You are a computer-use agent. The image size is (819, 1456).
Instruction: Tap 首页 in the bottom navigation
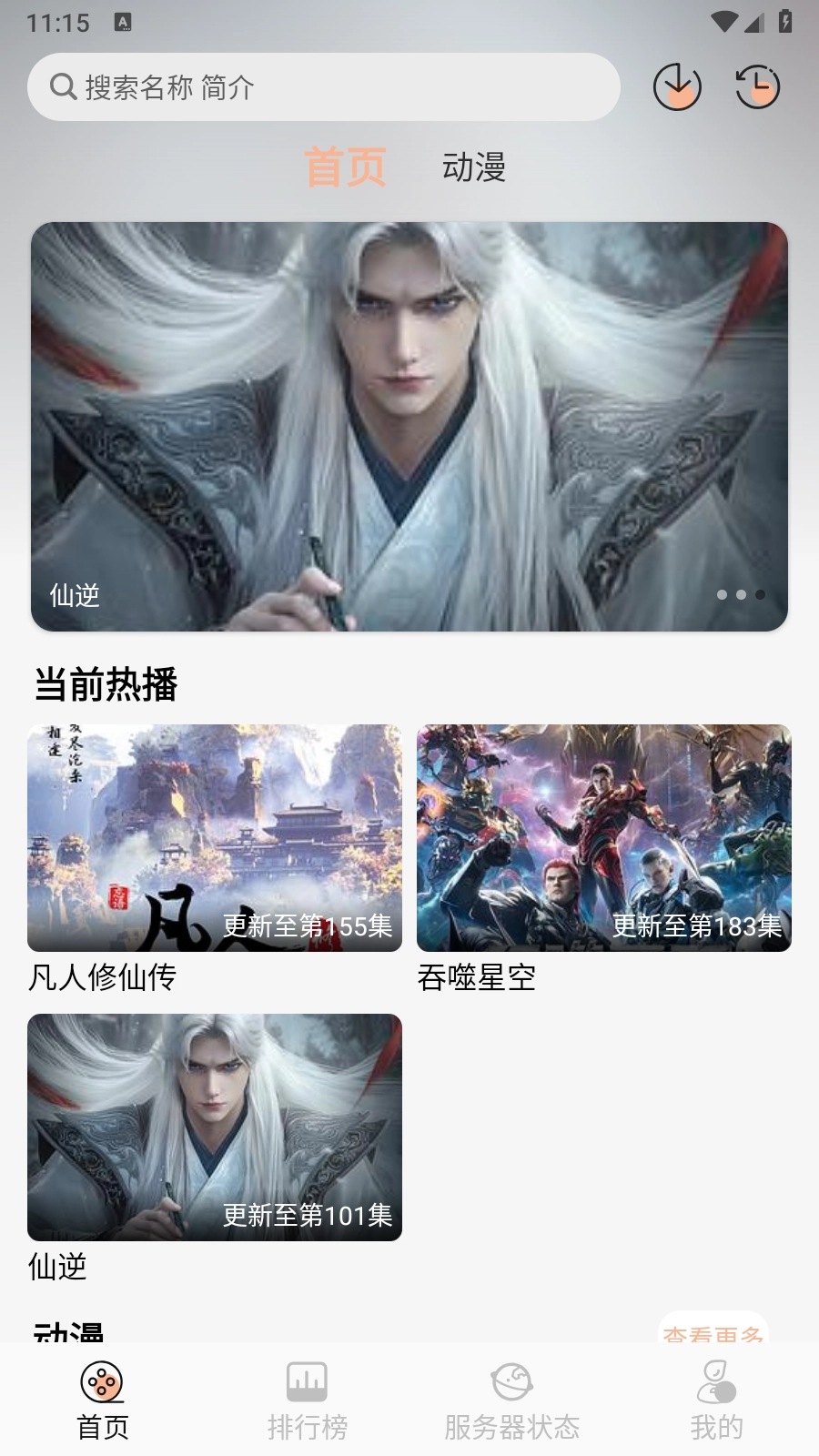click(x=102, y=1401)
